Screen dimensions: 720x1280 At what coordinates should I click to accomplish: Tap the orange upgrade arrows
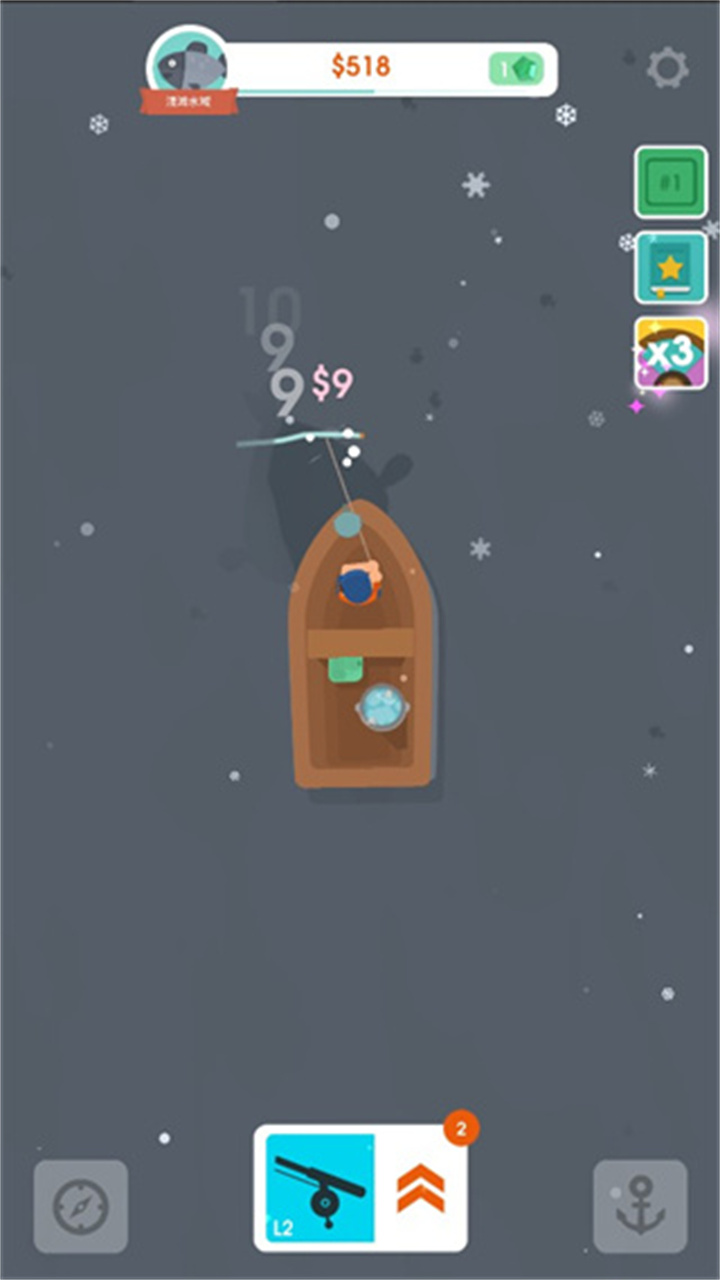[x=420, y=1187]
